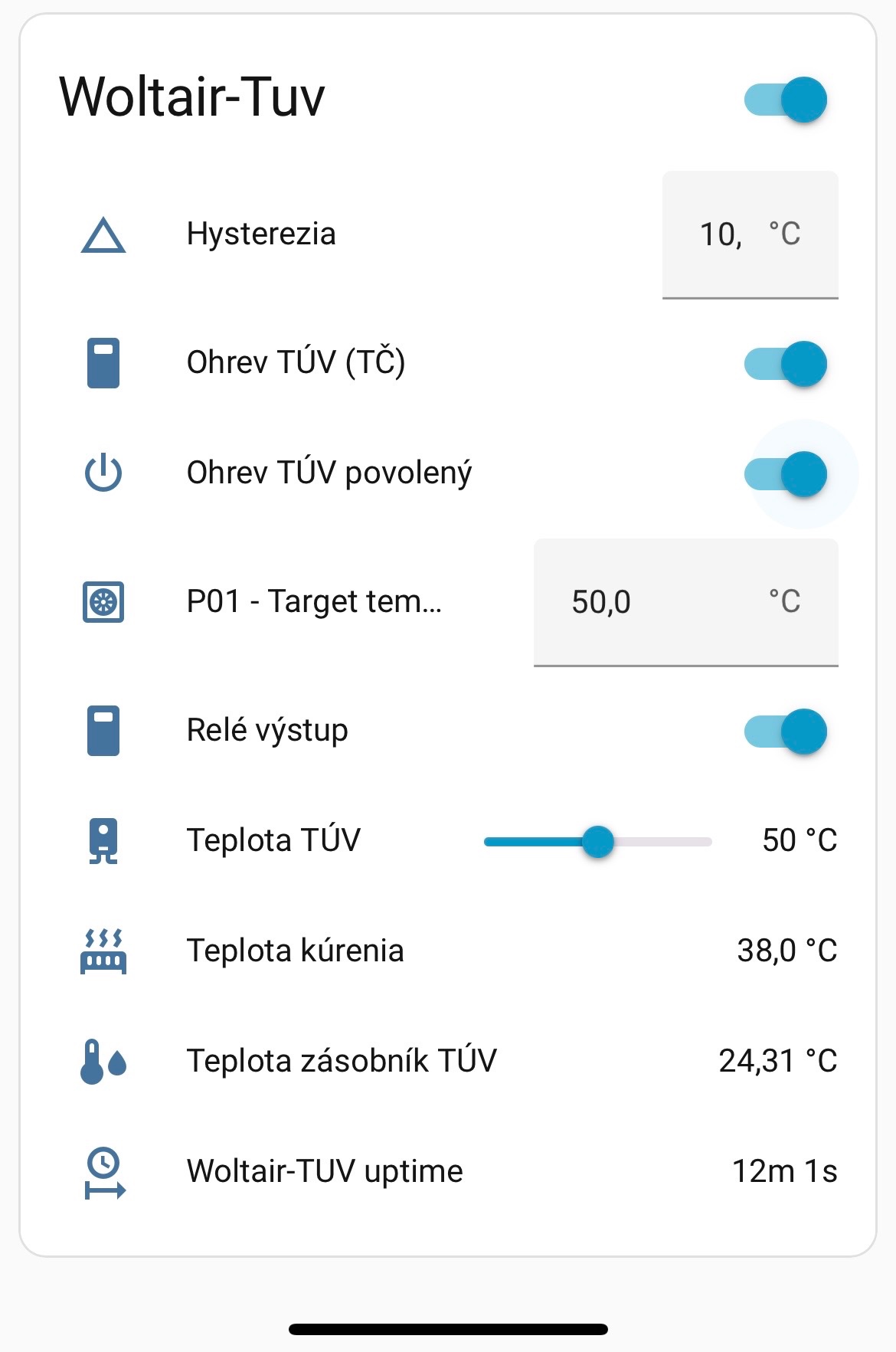Turn off Ohrev TÚV (TČ)
Screen dimensions: 896x1352
click(786, 363)
